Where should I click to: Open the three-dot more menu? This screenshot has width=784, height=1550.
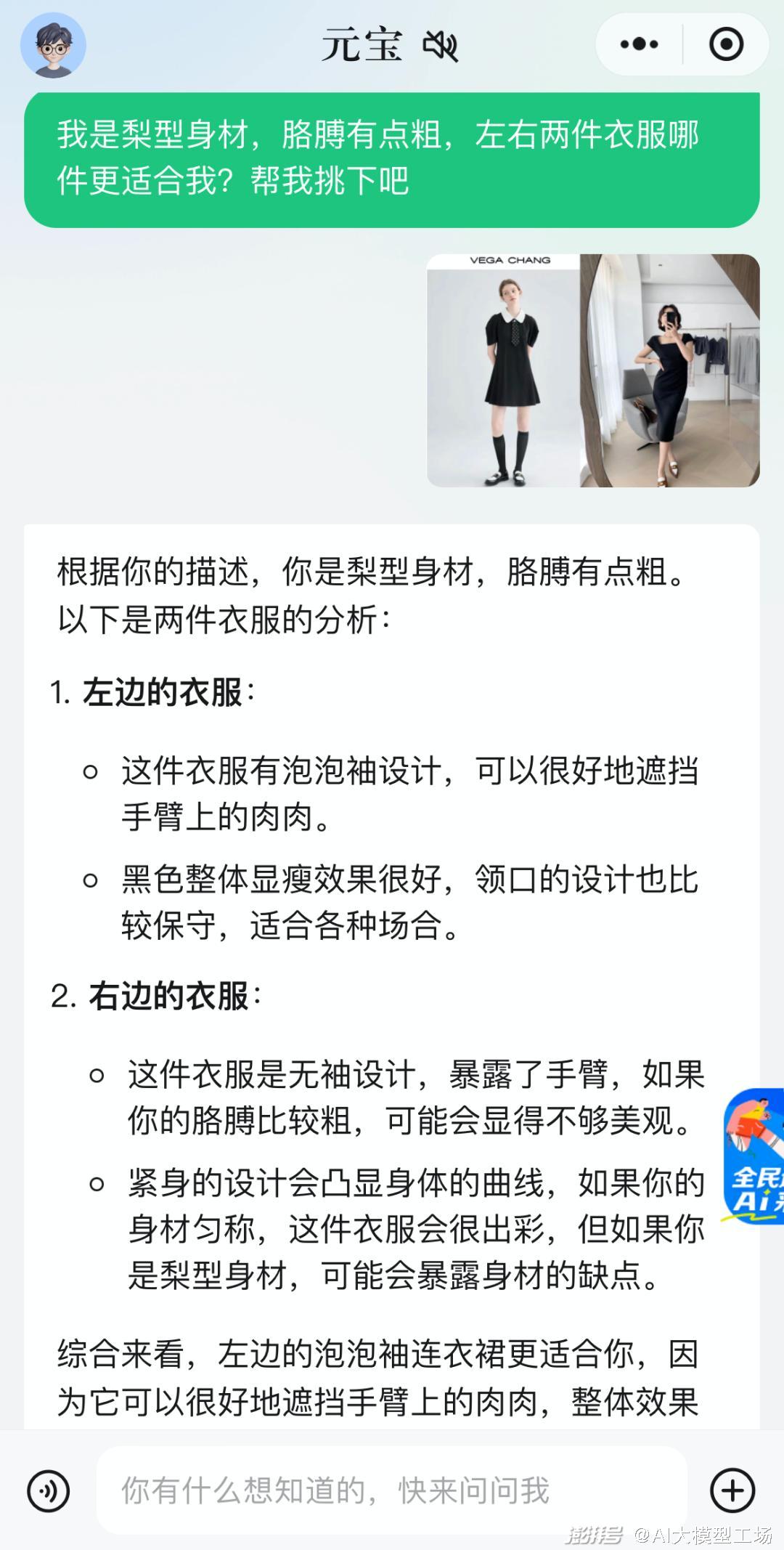[639, 45]
